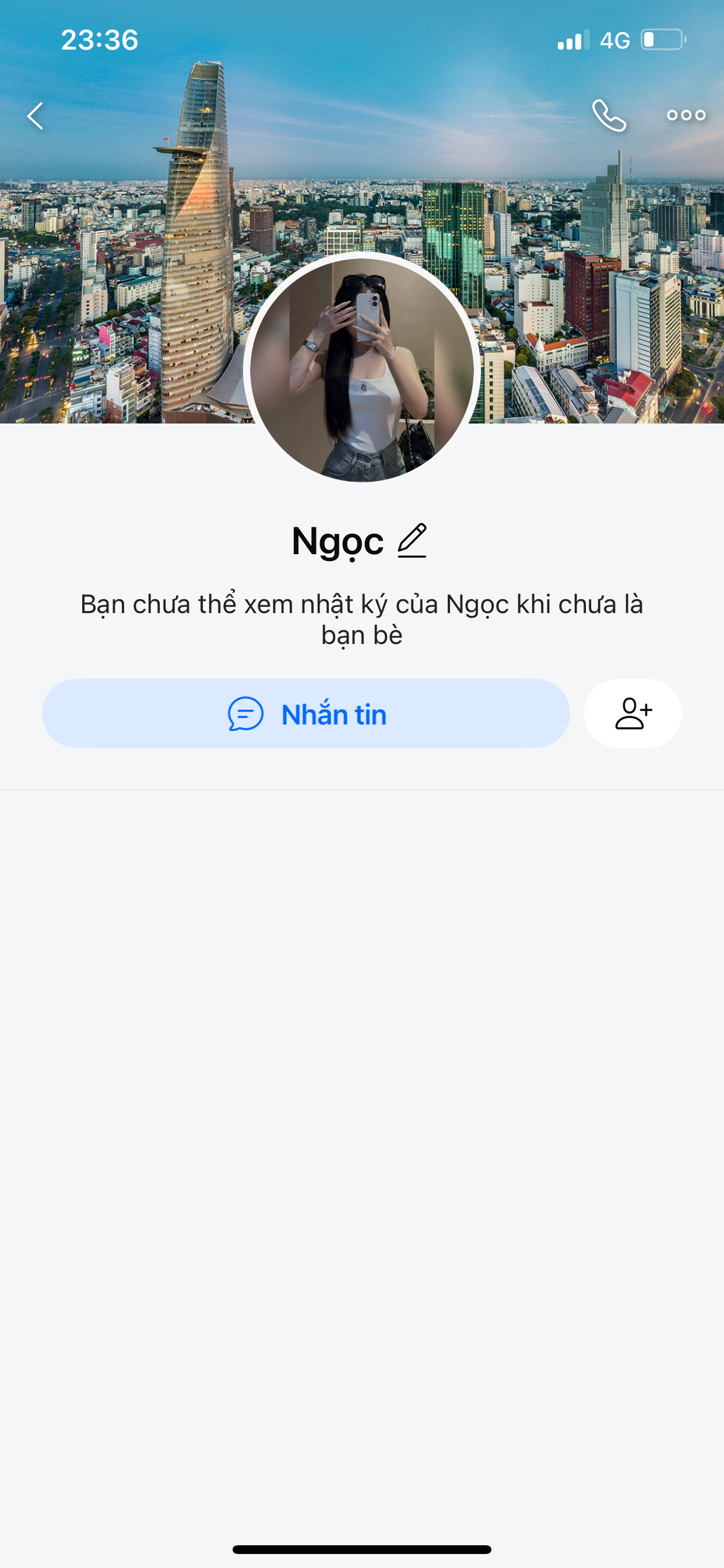724x1568 pixels.
Task: Open the three-dot more options menu
Action: (x=686, y=115)
